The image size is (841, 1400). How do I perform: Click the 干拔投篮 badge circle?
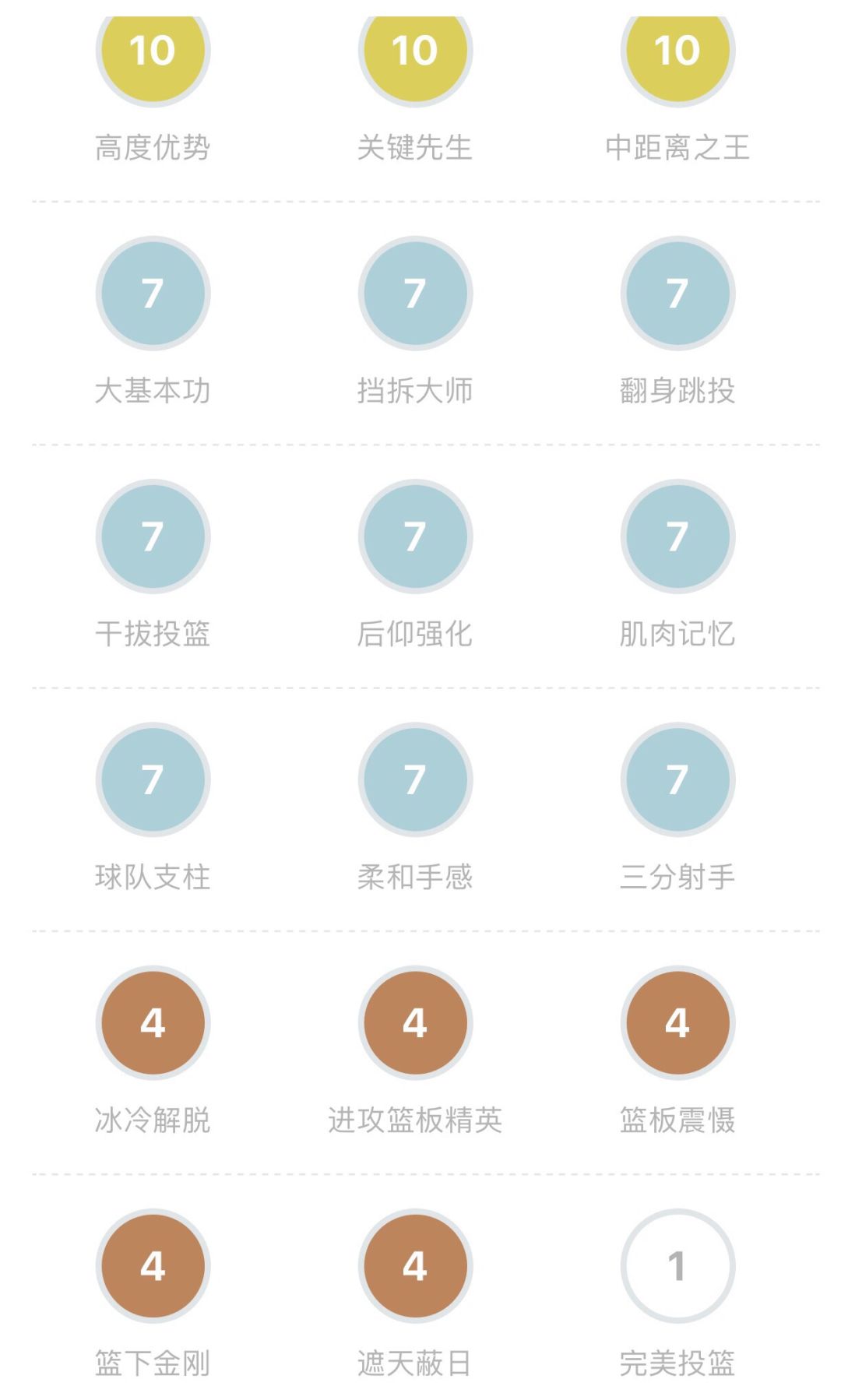point(153,537)
